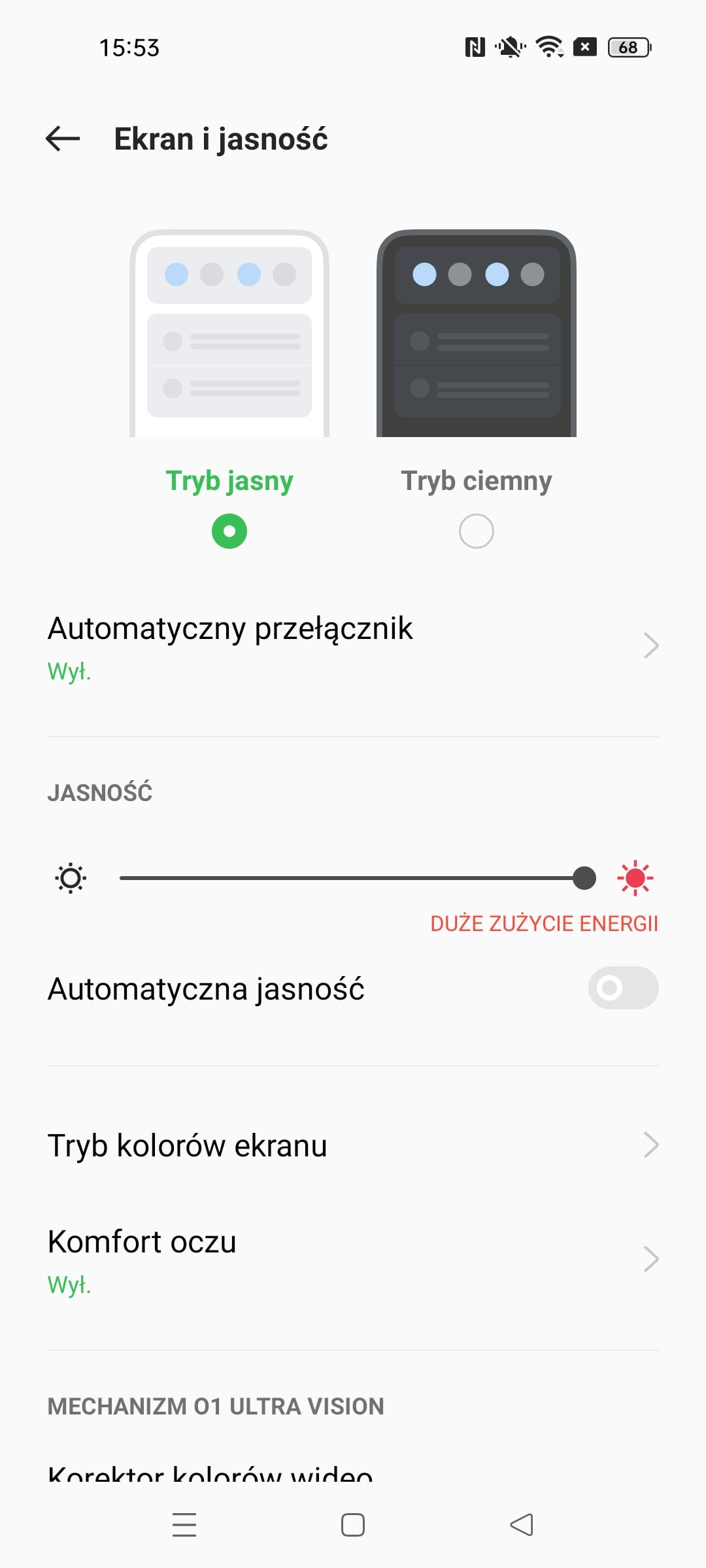Screen dimensions: 706x1568
Task: Go back from Ekran i jasność
Action: (x=63, y=139)
